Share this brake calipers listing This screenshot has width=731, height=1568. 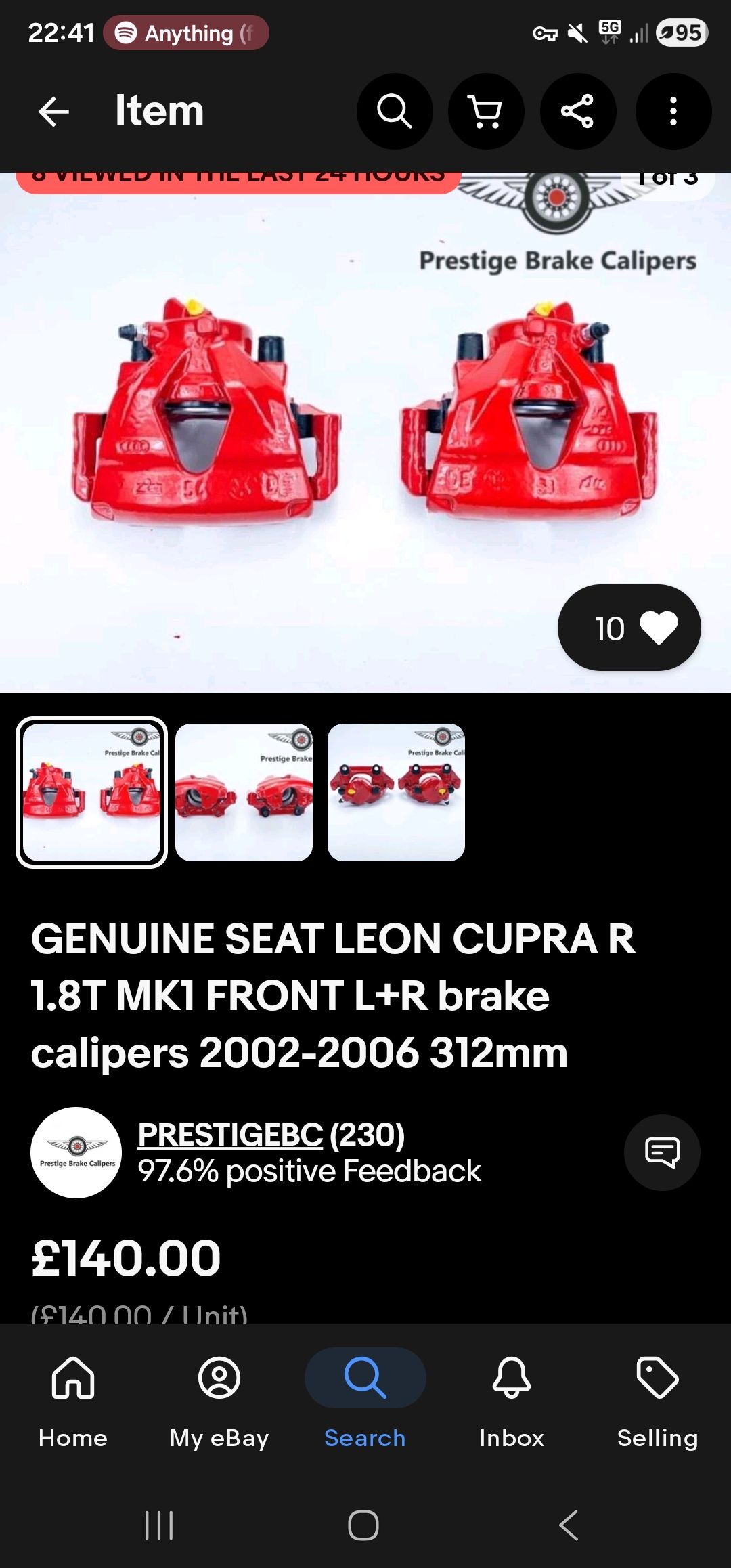[577, 112]
